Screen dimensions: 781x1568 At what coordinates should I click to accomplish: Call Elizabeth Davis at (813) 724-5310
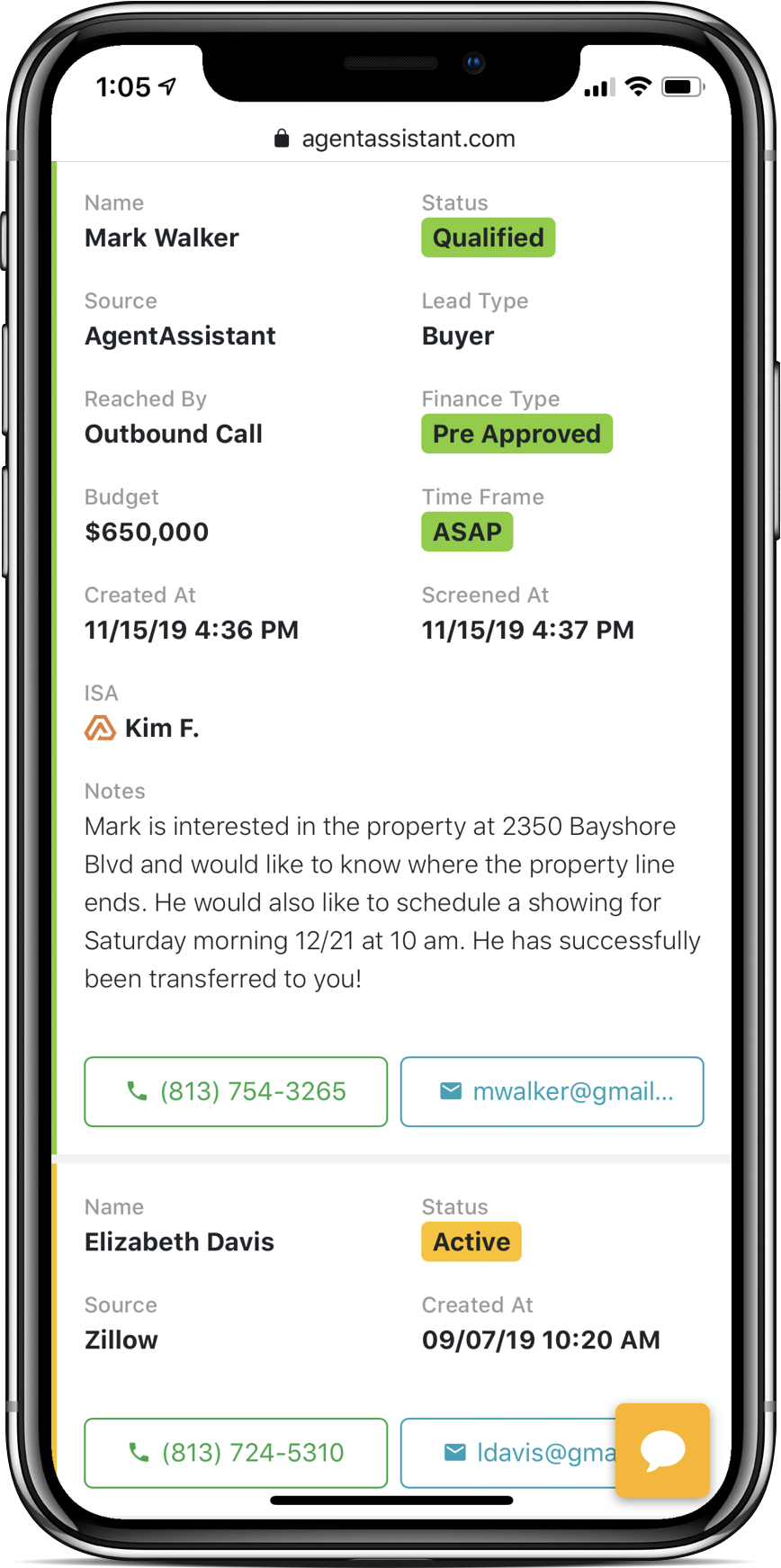236,1452
